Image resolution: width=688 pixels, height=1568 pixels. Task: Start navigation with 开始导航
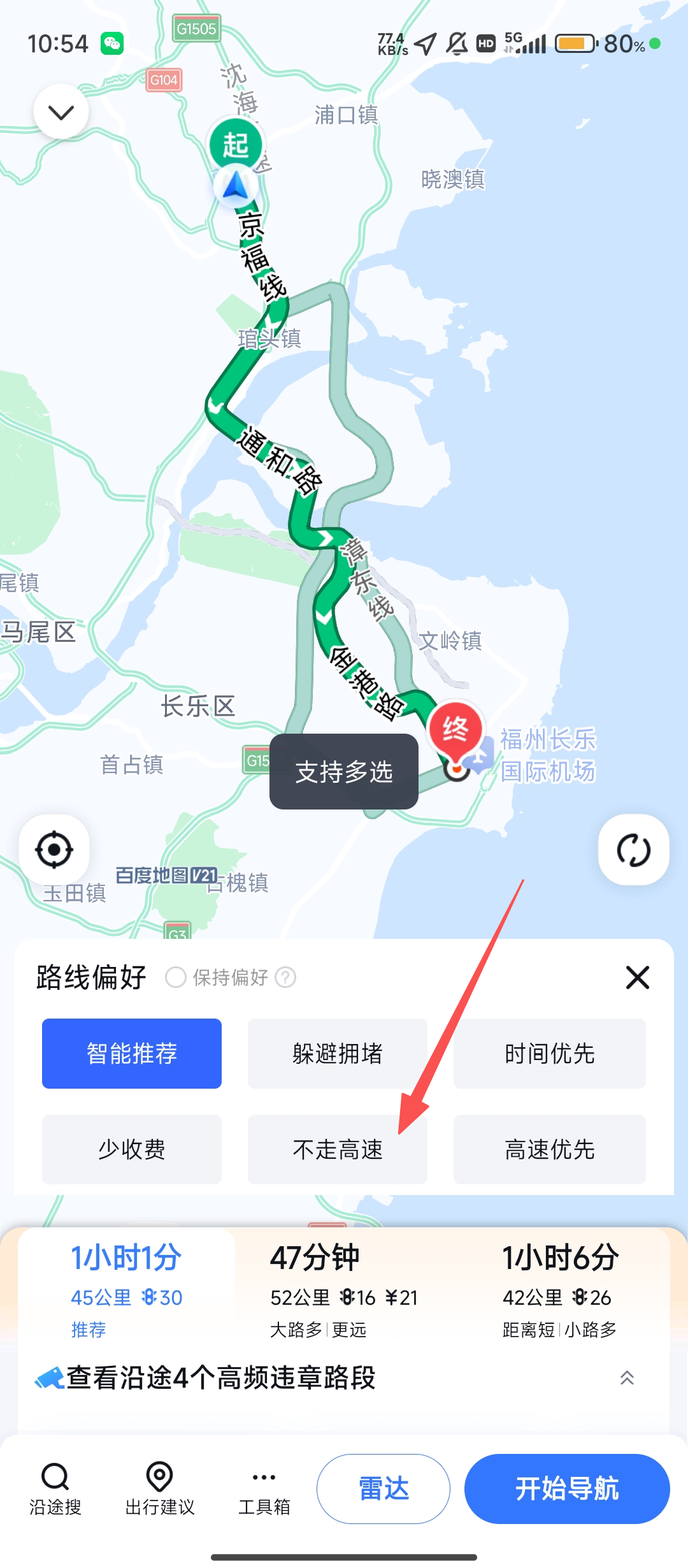click(567, 1488)
